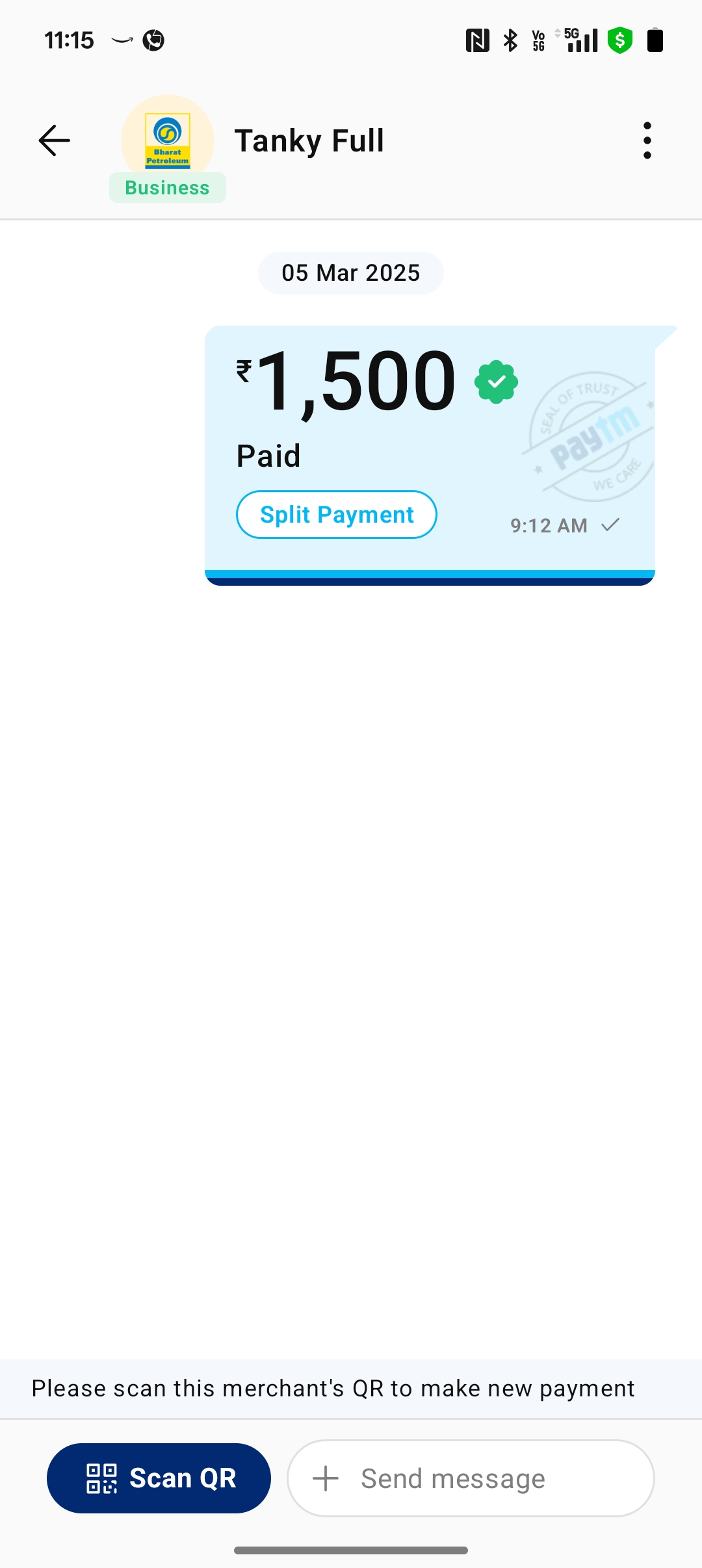Launch the Scan QR scanner

click(159, 1478)
